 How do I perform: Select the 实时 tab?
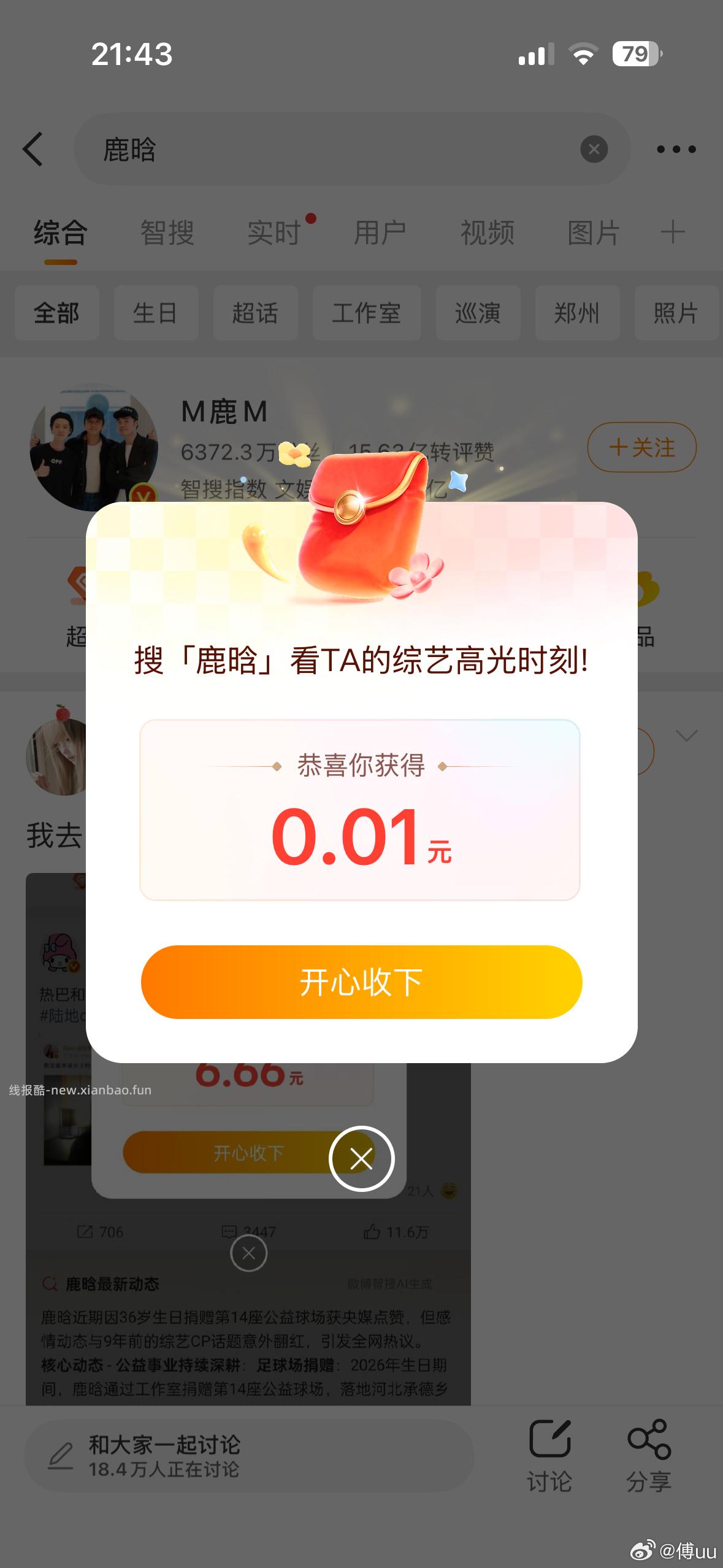274,233
